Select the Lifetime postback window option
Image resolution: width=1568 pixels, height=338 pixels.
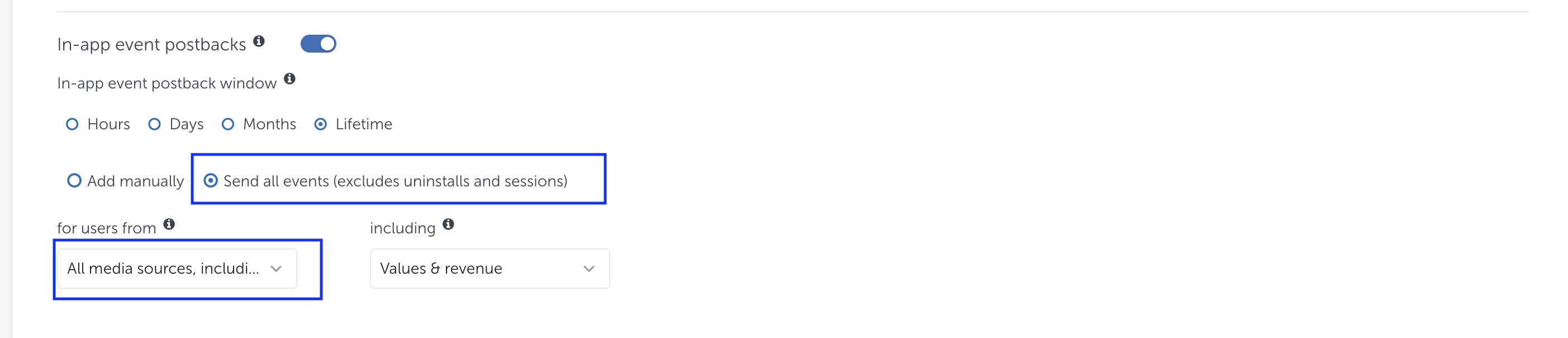click(x=320, y=124)
